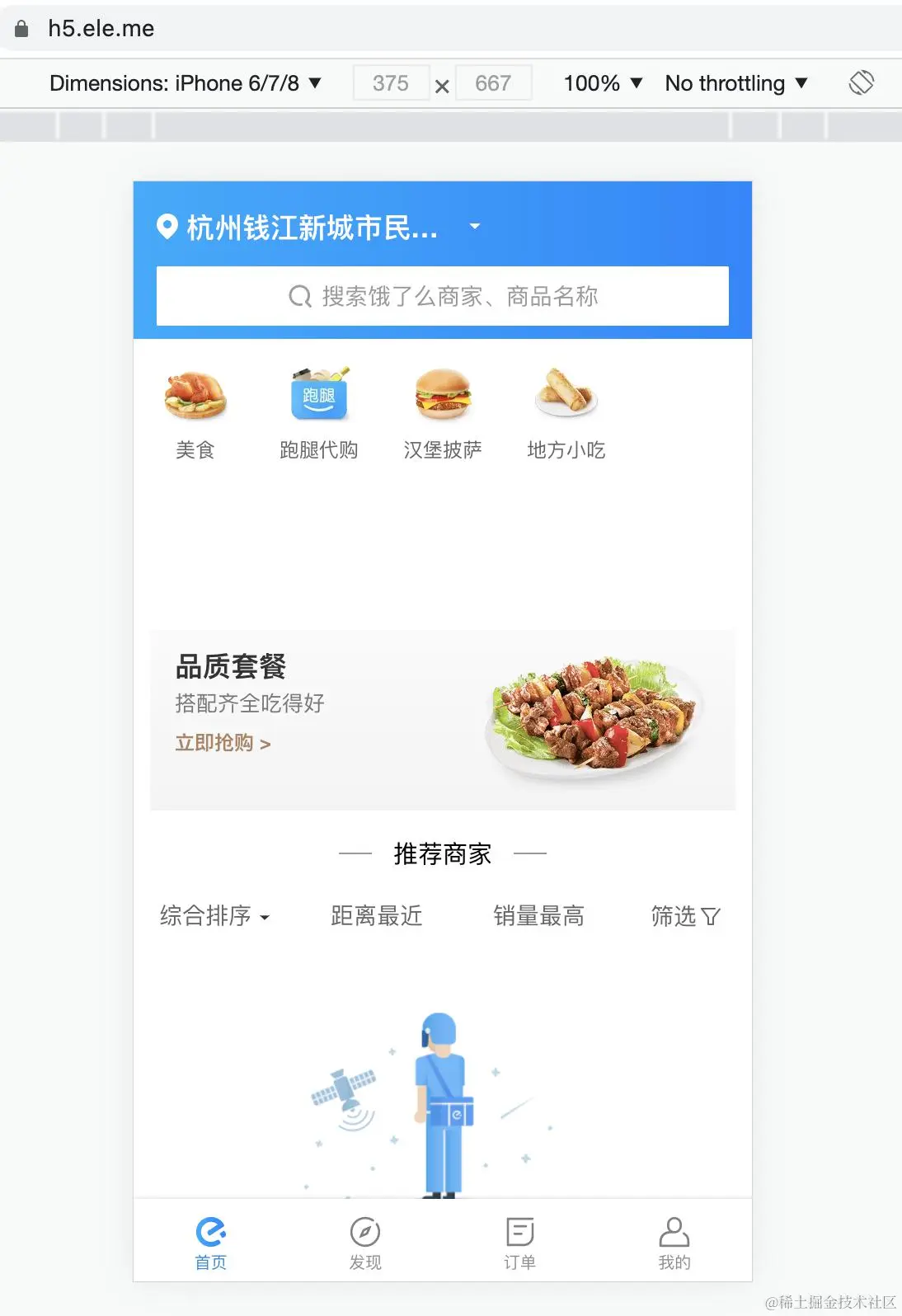Tap the 搜索饿了么商家、商品名称 search box
The image size is (902, 1316).
(x=443, y=296)
